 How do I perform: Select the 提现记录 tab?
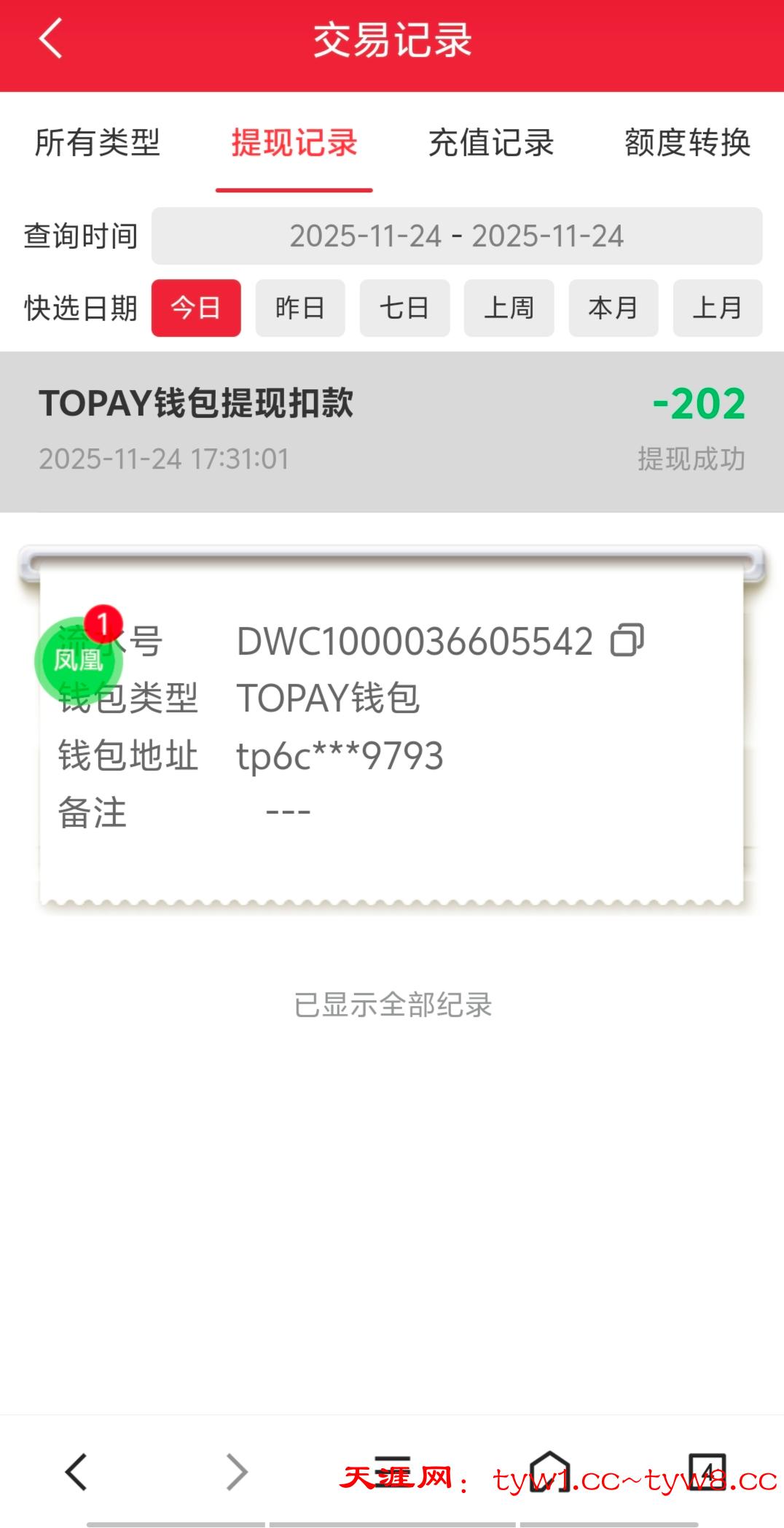pos(294,143)
